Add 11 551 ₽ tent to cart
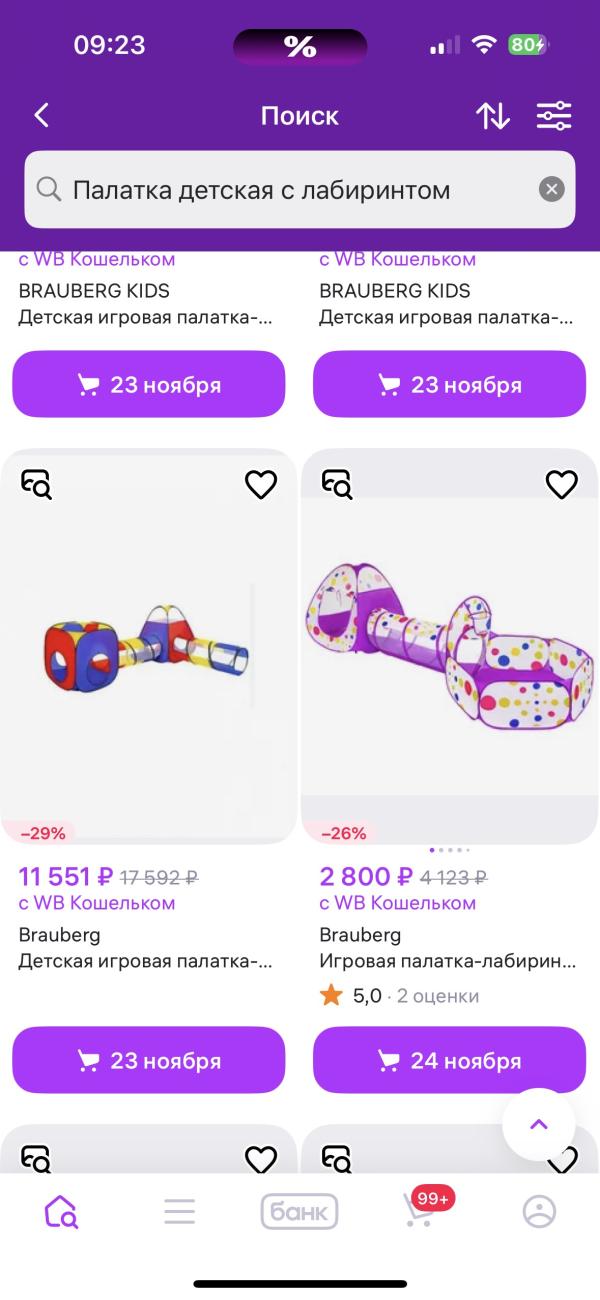Screen dimensions: 600x1300 tap(149, 1060)
